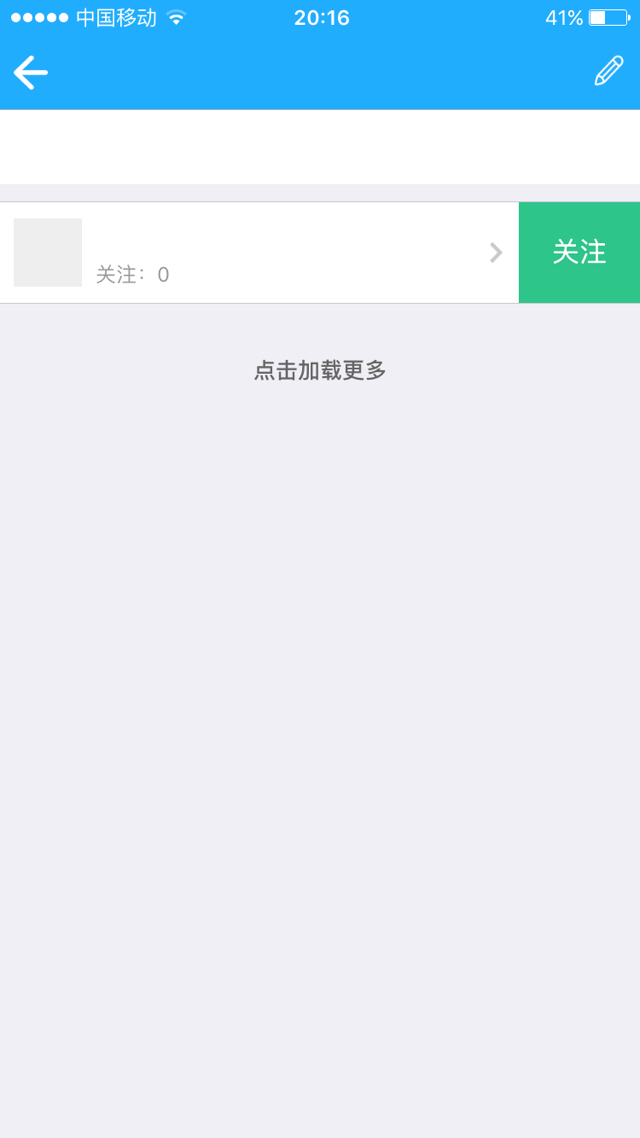This screenshot has width=640, height=1138.
Task: Open the pencil edit icon
Action: click(609, 71)
